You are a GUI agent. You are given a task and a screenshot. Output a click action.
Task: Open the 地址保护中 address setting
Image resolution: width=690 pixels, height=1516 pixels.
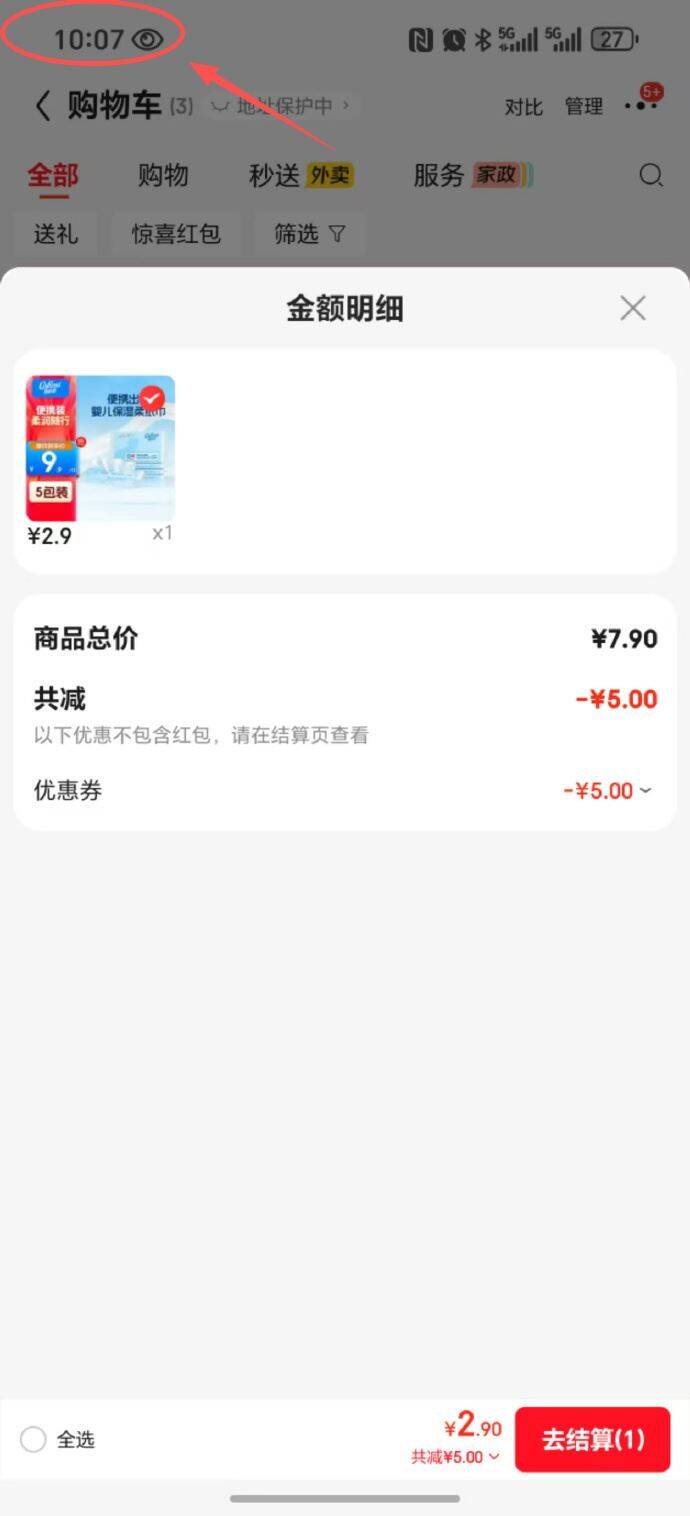click(283, 106)
